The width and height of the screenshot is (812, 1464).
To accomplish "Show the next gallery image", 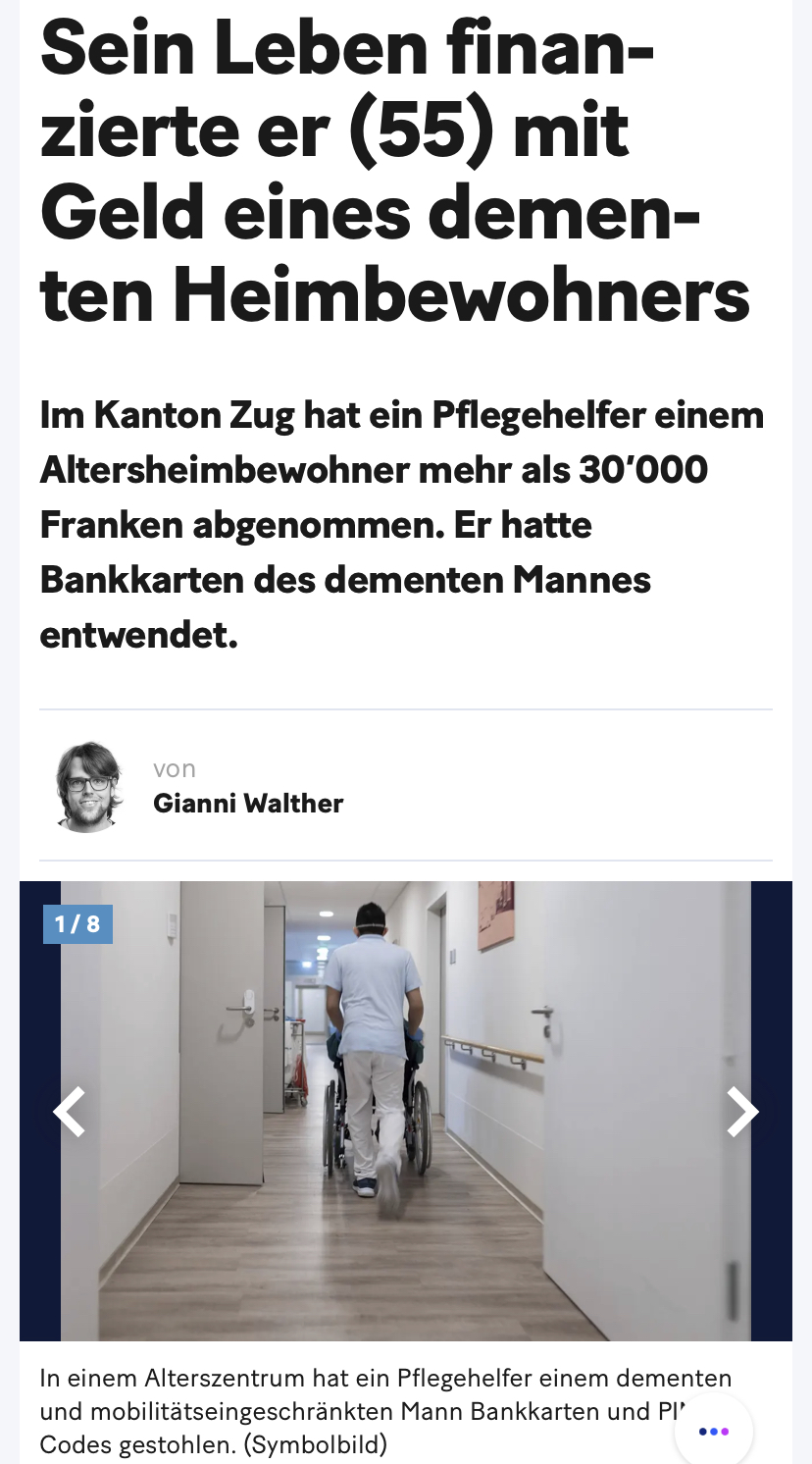I will (741, 1112).
